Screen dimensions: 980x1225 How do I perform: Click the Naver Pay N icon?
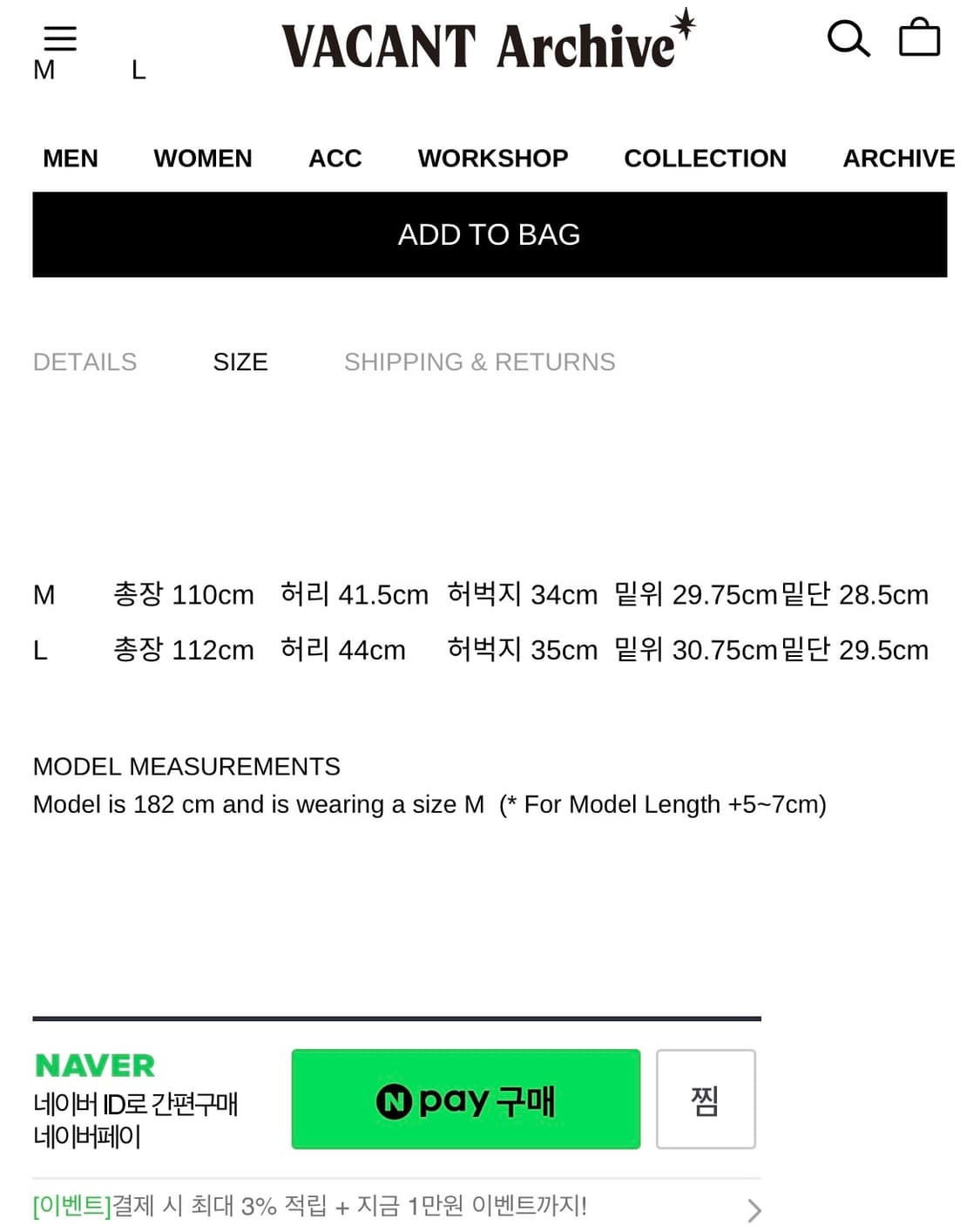[396, 1100]
